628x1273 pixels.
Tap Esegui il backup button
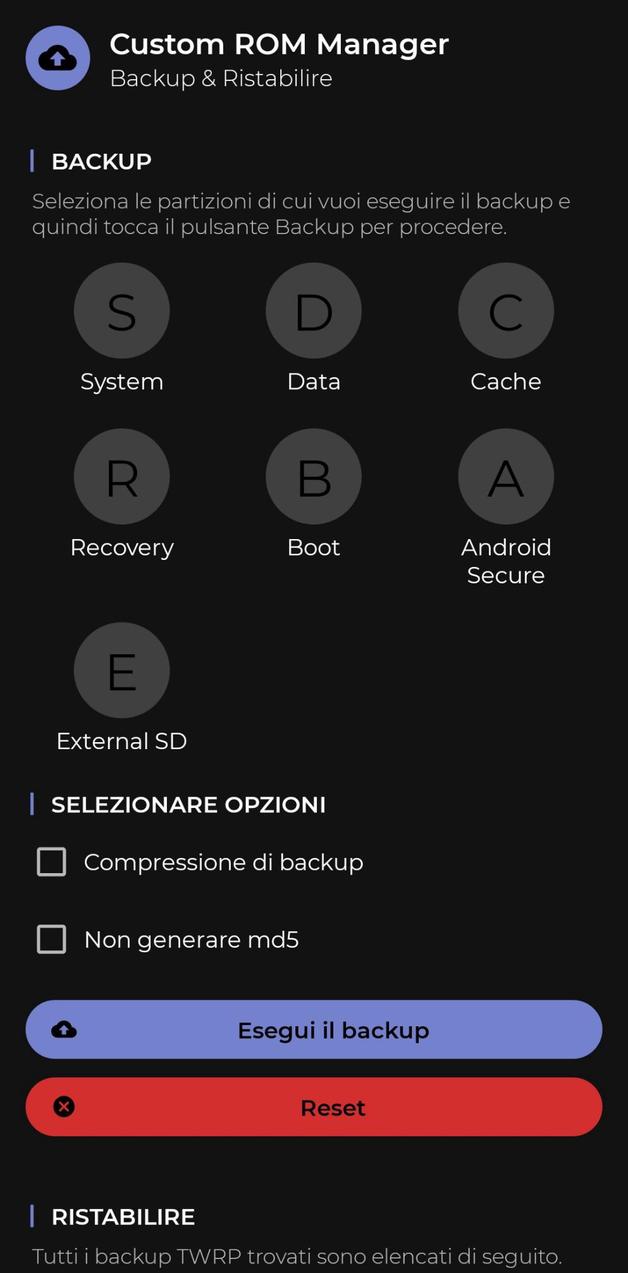click(x=313, y=1029)
